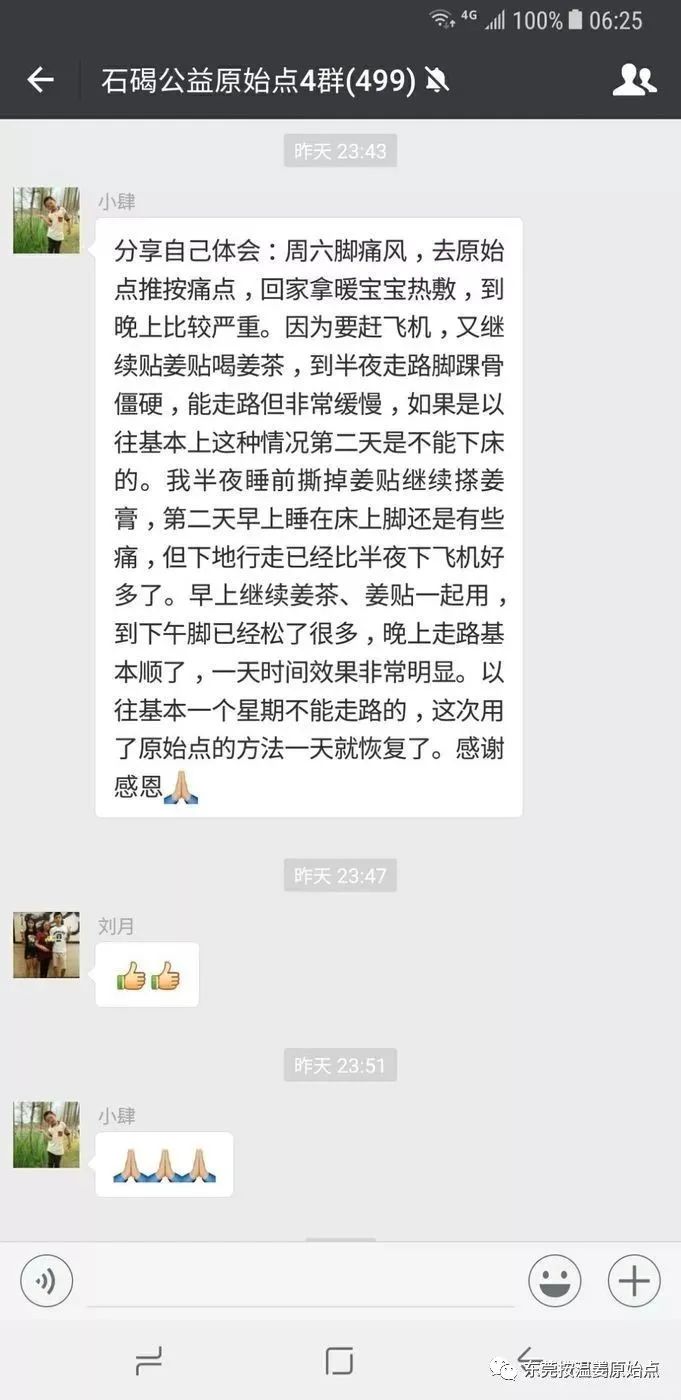Open group members info icon
The height and width of the screenshot is (1400, 681).
coord(634,80)
